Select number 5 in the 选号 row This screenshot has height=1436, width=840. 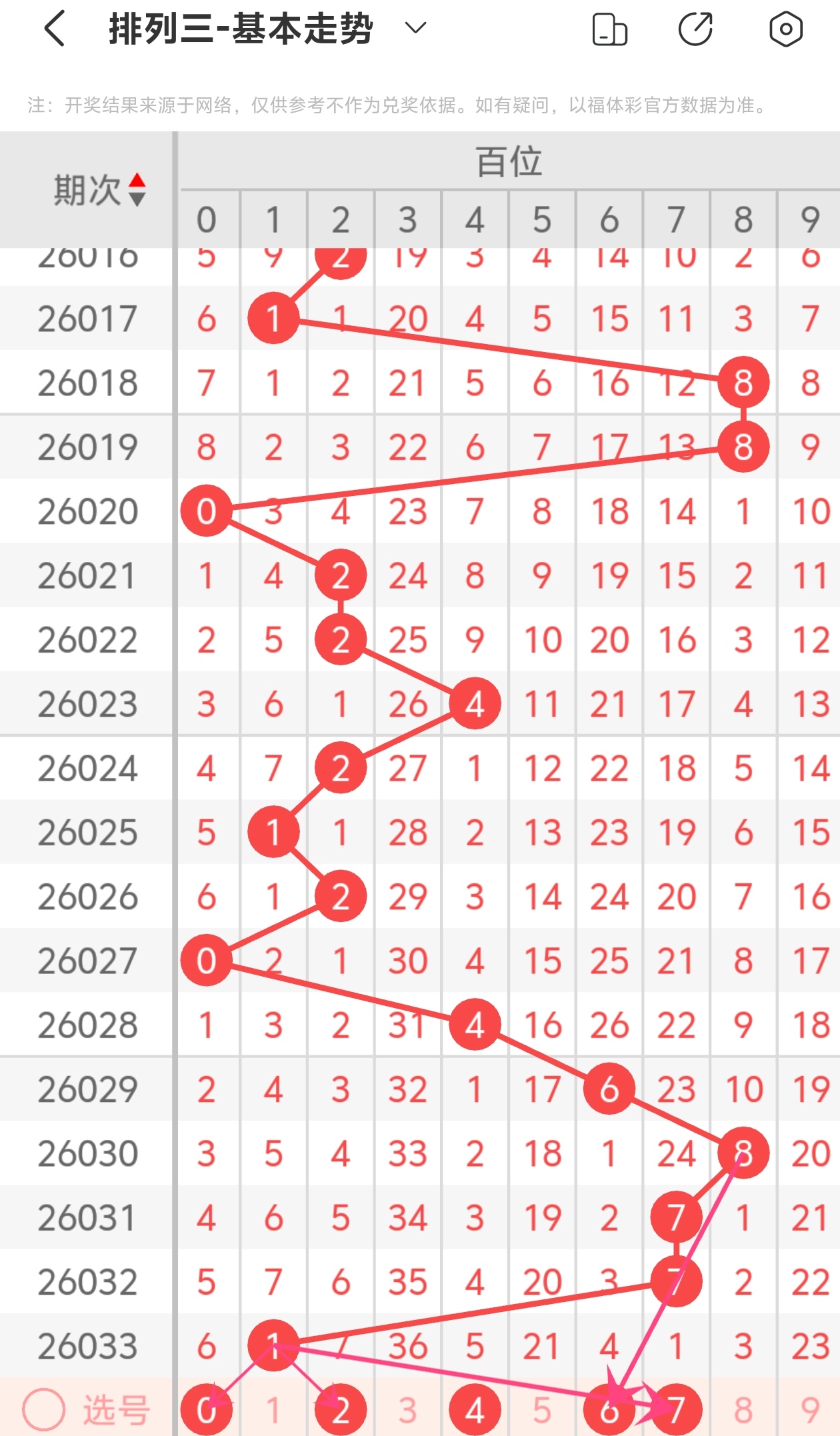pyautogui.click(x=542, y=1410)
